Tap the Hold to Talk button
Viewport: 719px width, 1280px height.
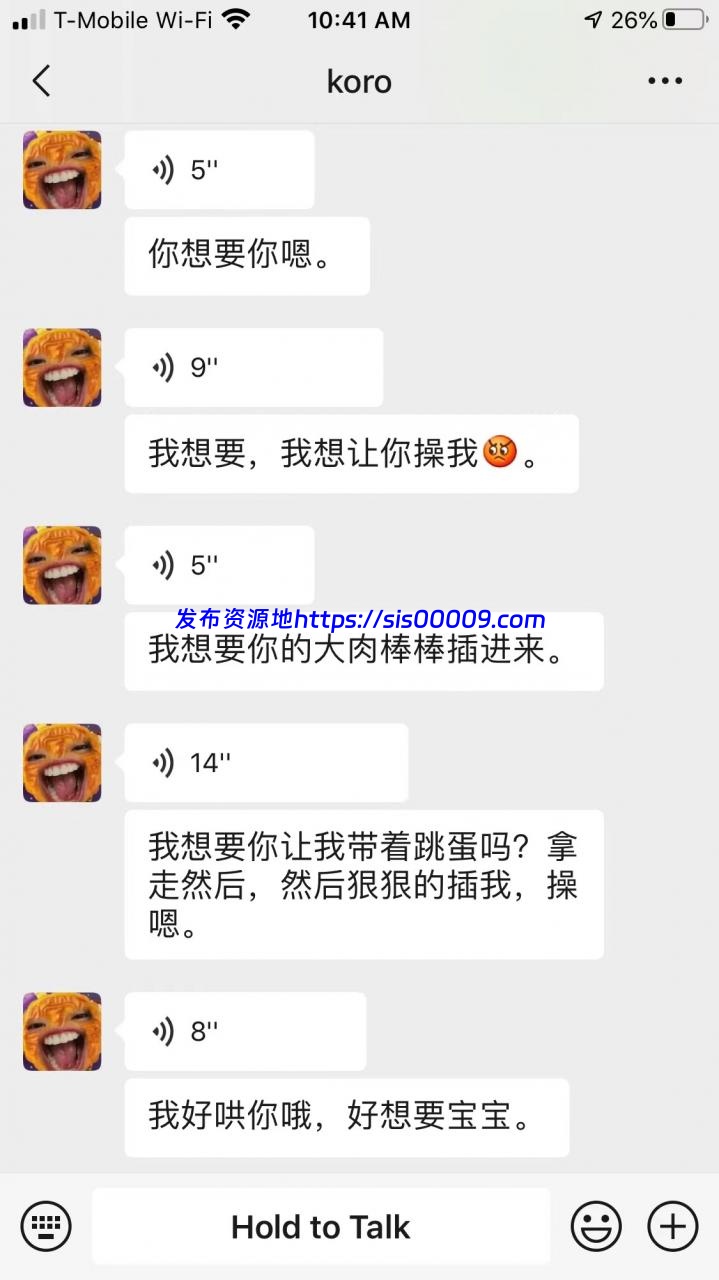pyautogui.click(x=321, y=1227)
